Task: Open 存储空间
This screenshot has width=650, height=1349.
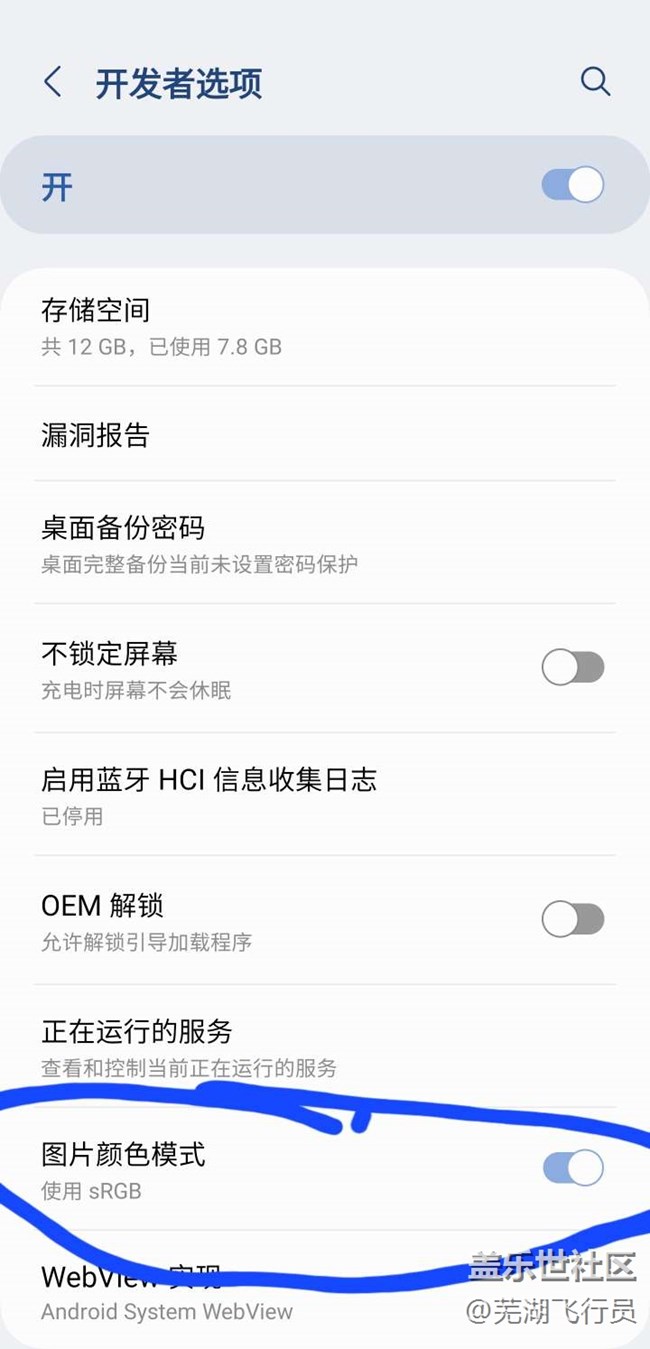Action: tap(325, 327)
